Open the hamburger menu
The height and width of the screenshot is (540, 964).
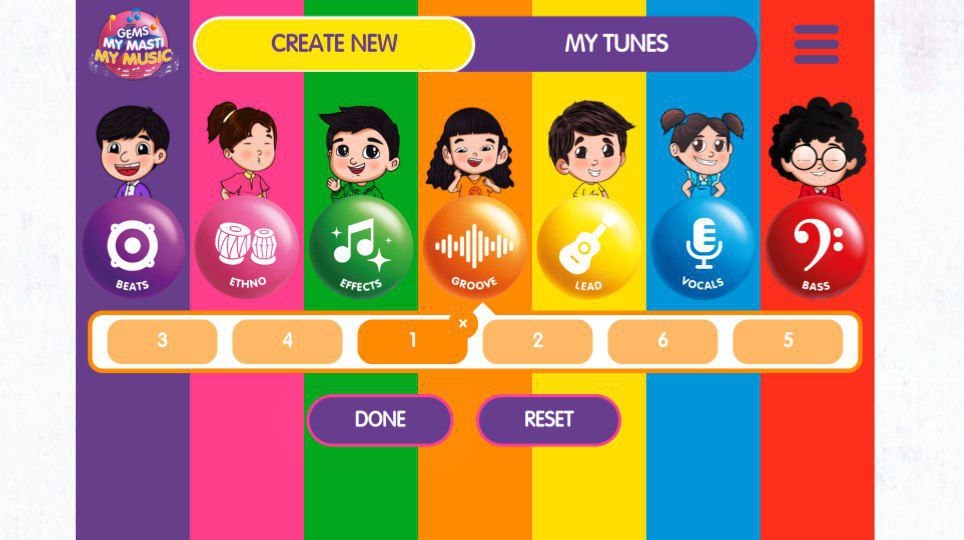click(x=816, y=44)
